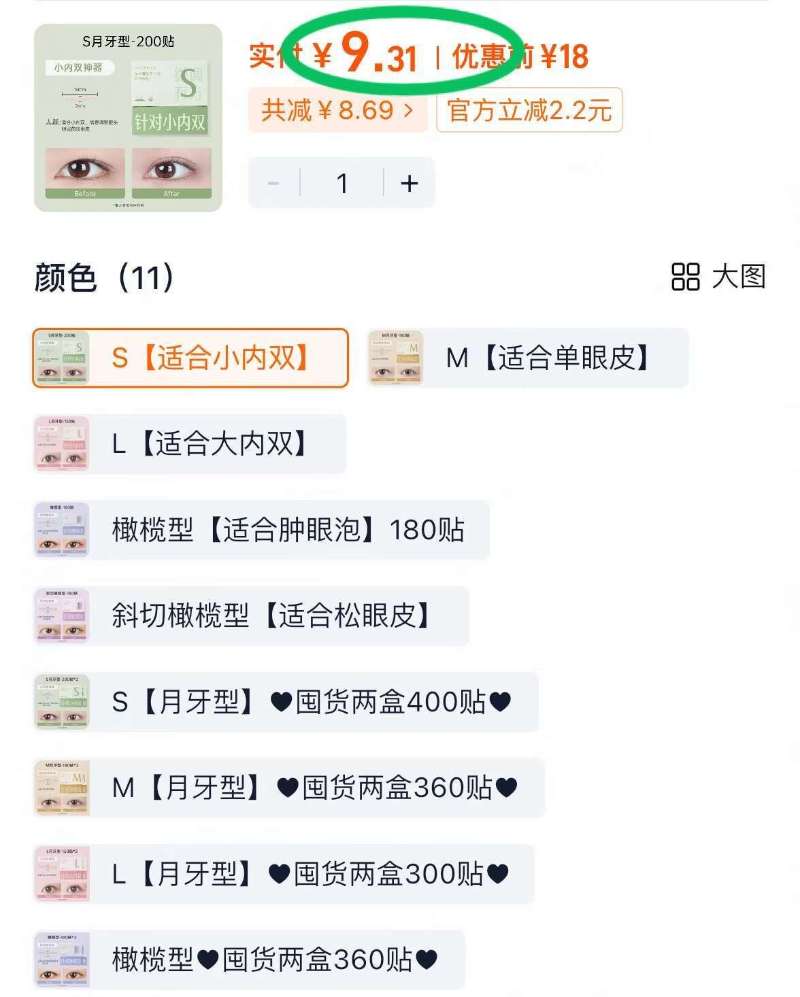Click the 优惠前¥18 original price text
Screen dimensions: 800x997
[x=521, y=55]
